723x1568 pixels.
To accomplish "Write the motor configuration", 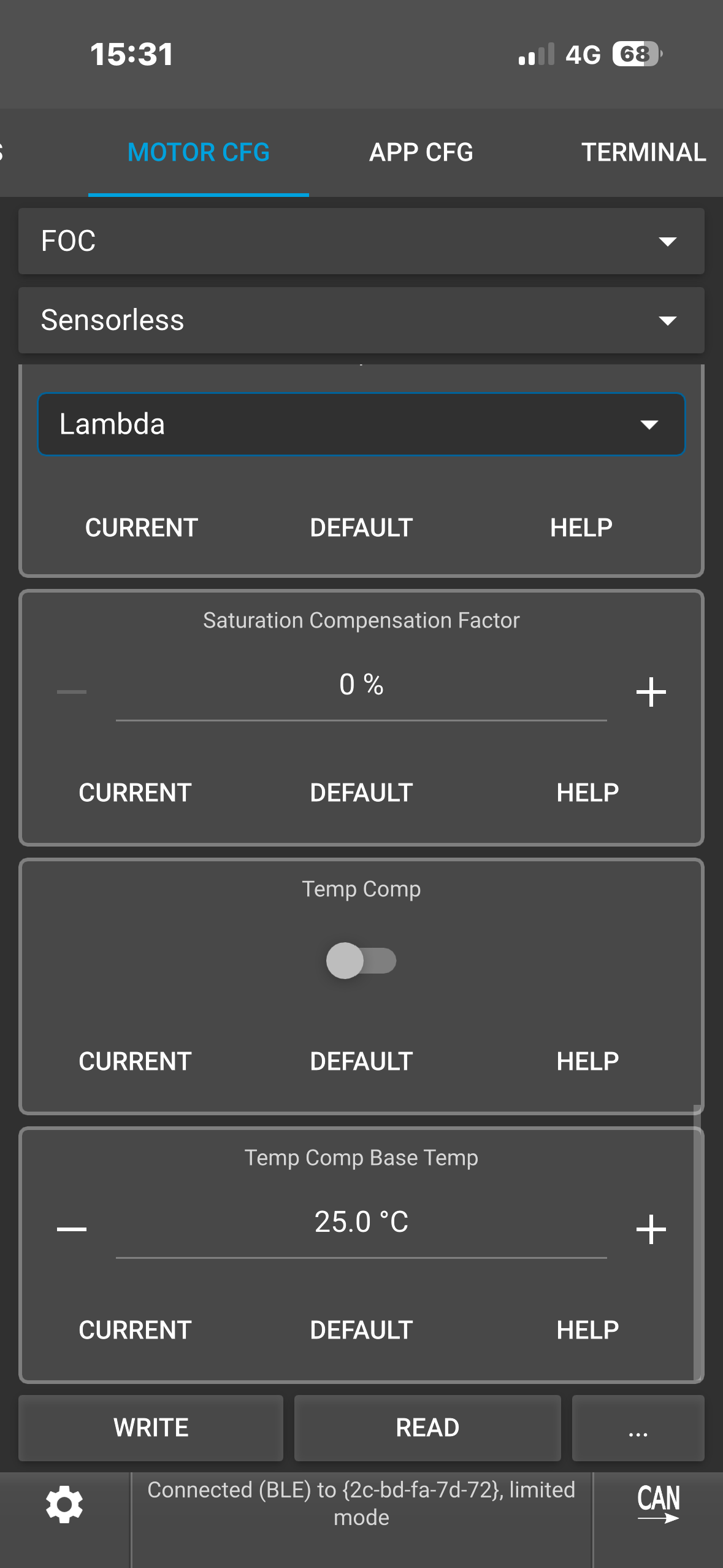I will (x=151, y=1428).
